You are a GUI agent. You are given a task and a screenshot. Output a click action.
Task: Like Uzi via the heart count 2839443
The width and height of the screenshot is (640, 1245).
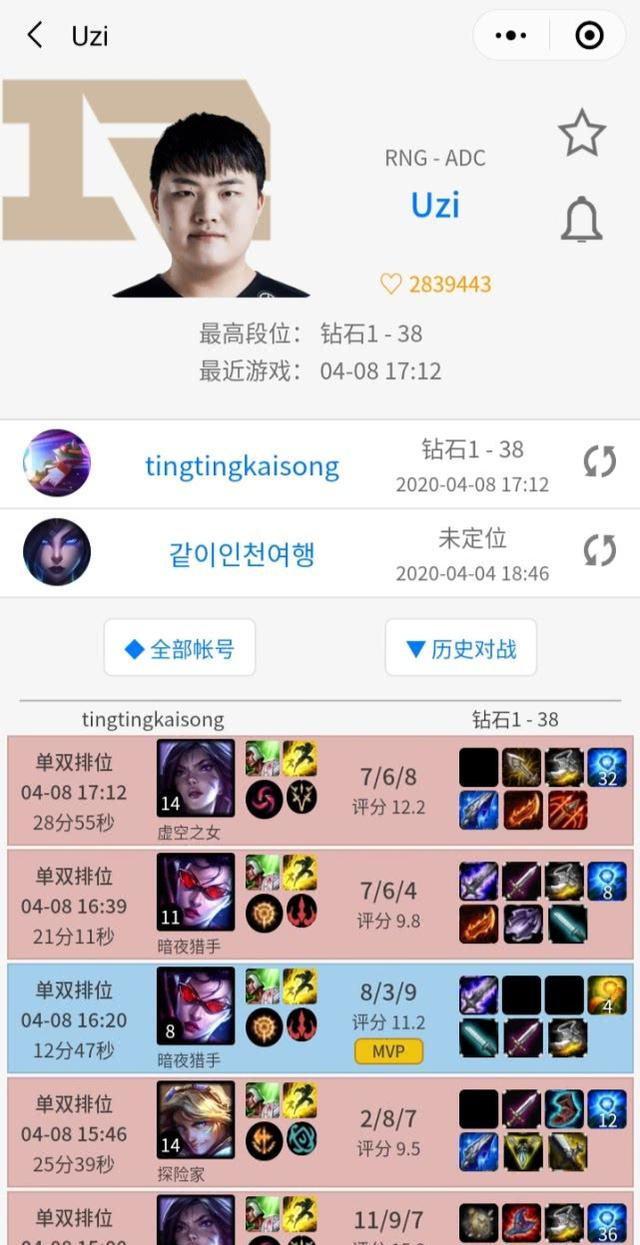pyautogui.click(x=435, y=284)
